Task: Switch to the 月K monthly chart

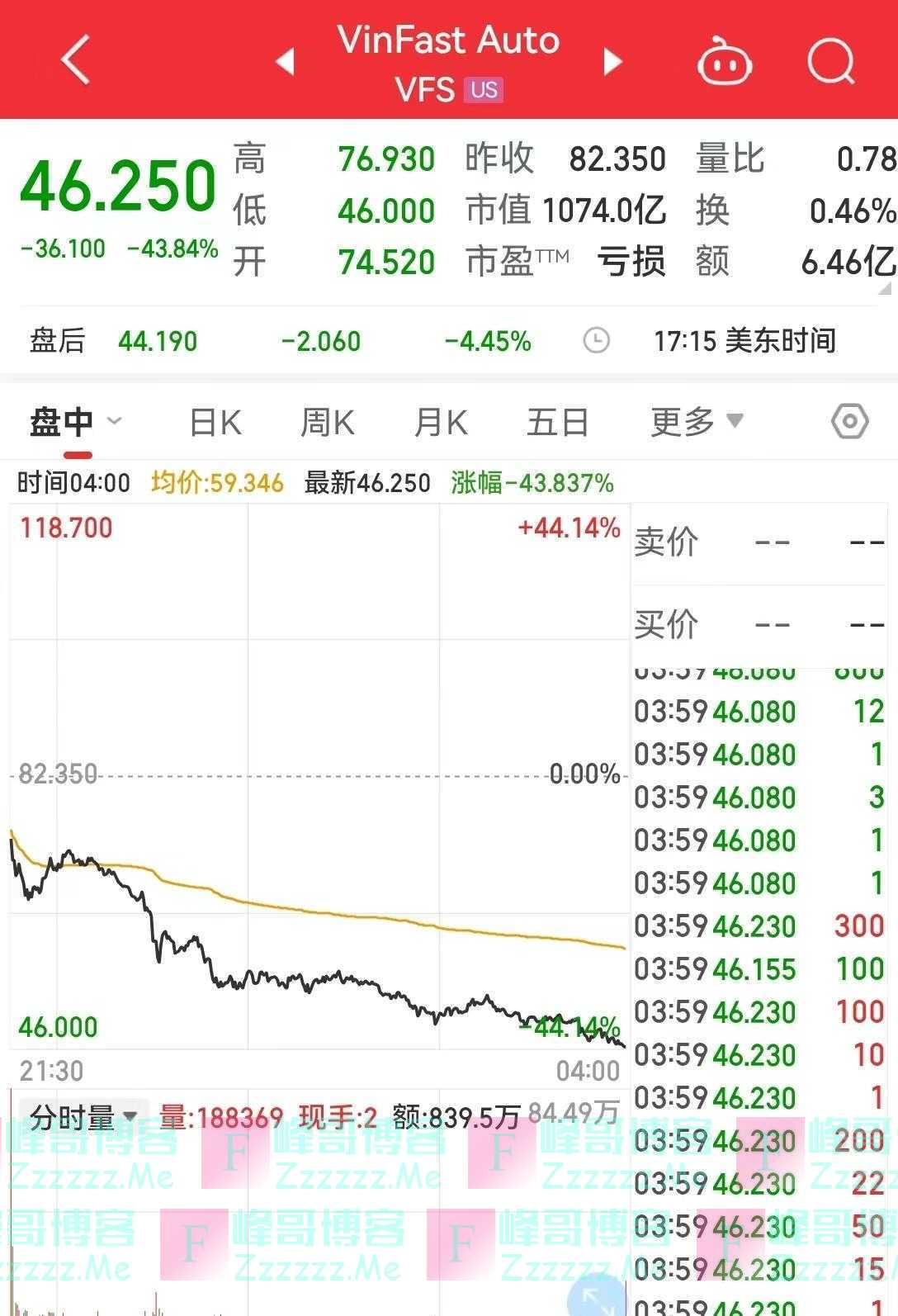Action: [x=441, y=422]
